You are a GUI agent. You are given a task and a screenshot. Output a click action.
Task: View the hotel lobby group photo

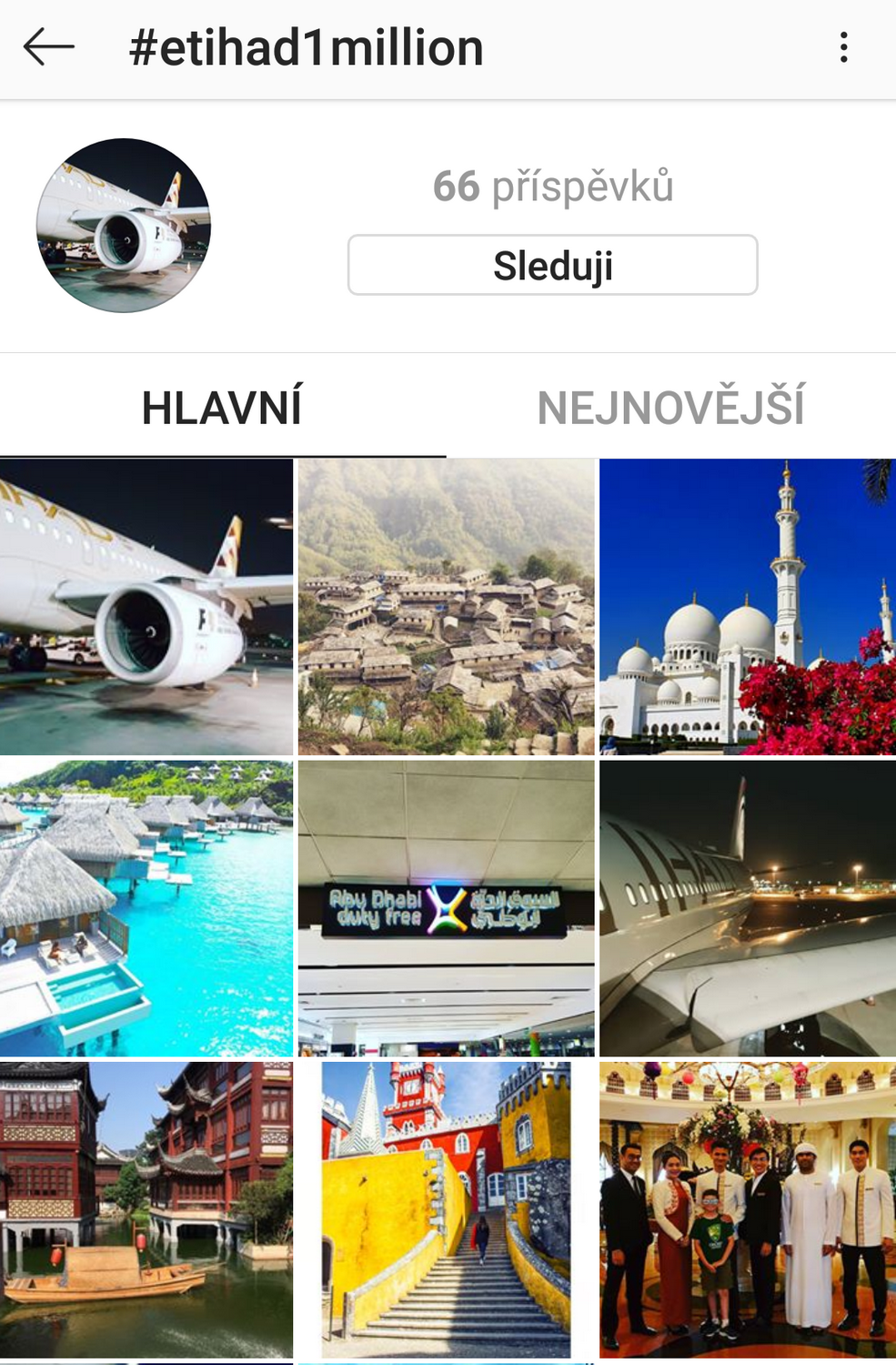click(747, 1209)
